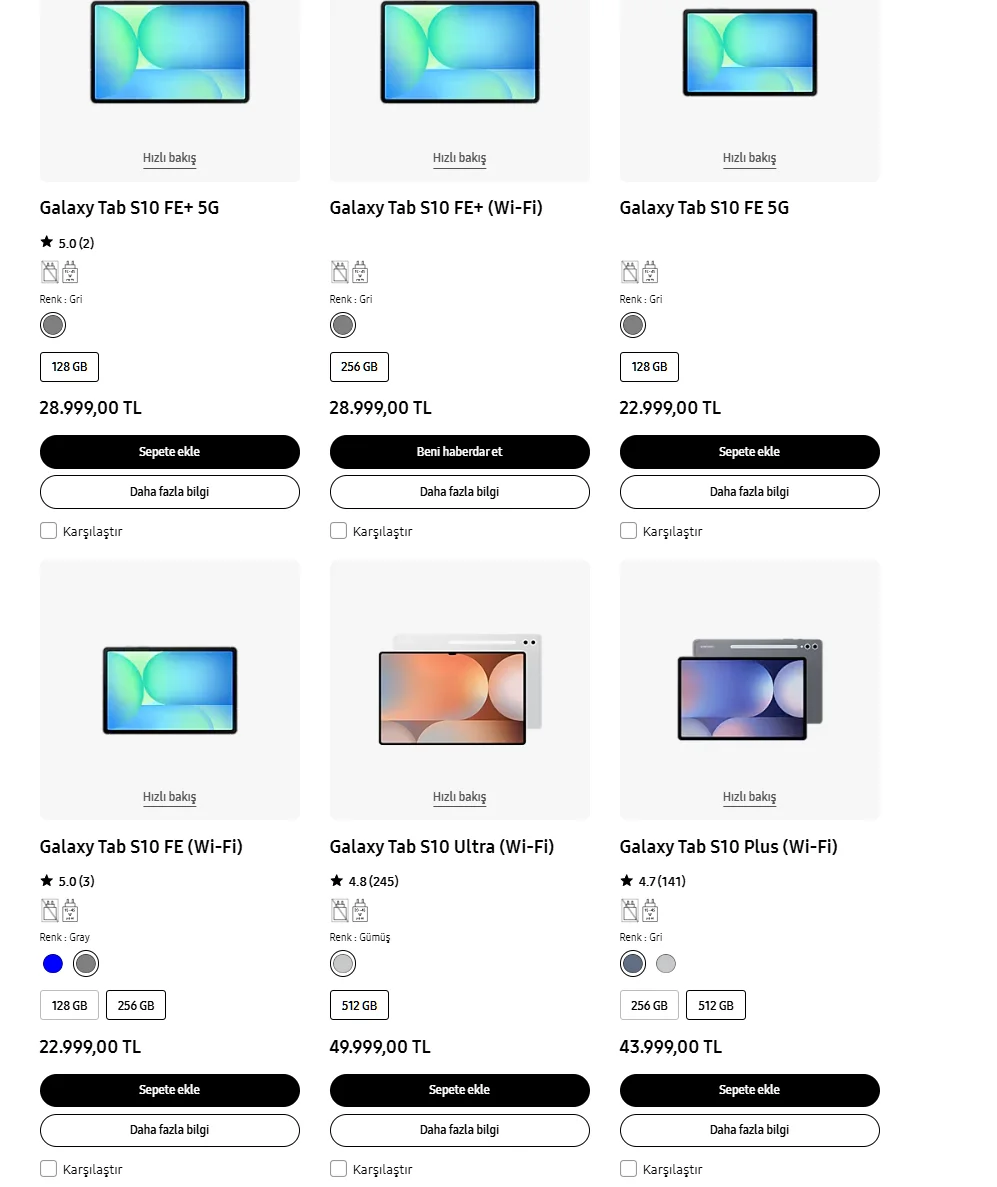Add Galaxy Tab S10 Plus (Wi-Fi) to cart
The height and width of the screenshot is (1187, 997).
point(749,1090)
